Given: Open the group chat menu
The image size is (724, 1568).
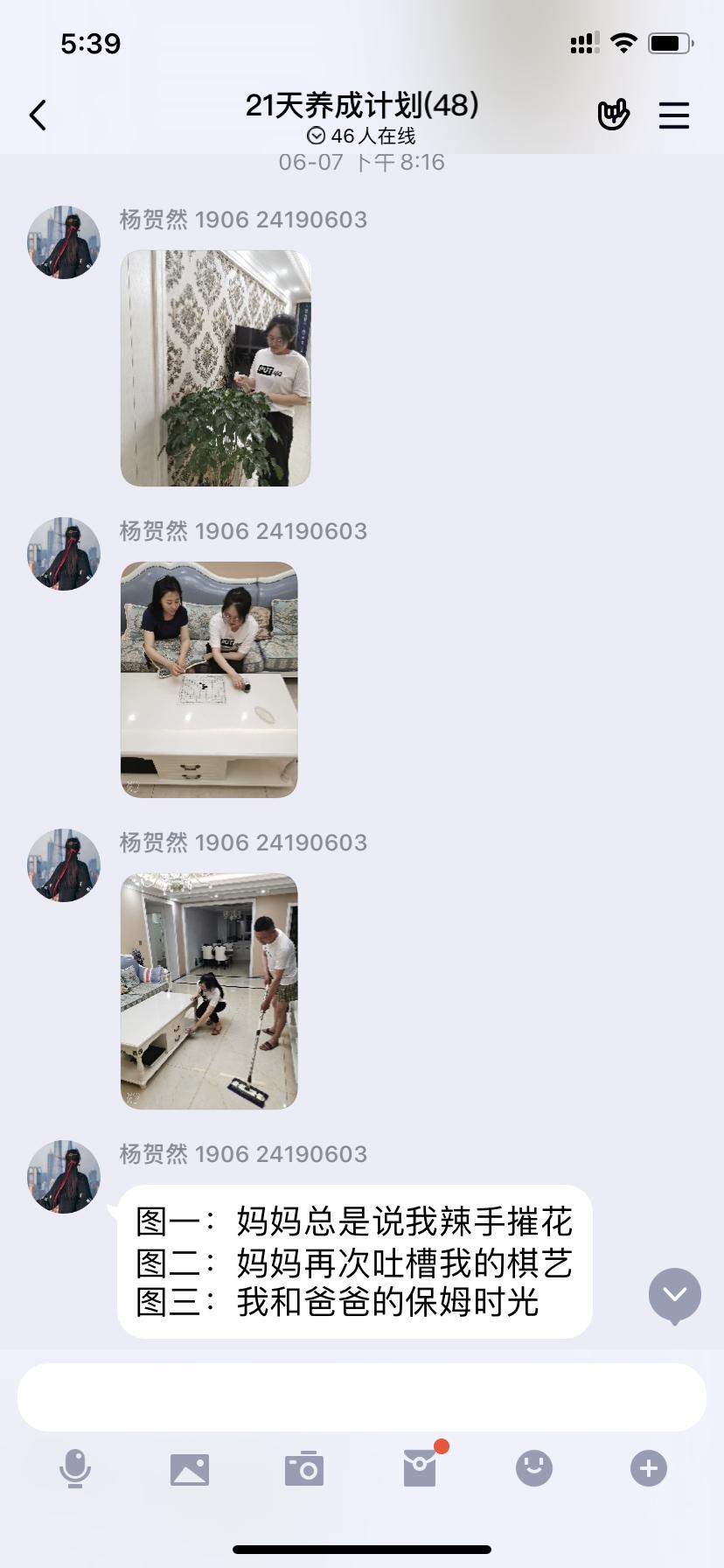Looking at the screenshot, I should 673,115.
